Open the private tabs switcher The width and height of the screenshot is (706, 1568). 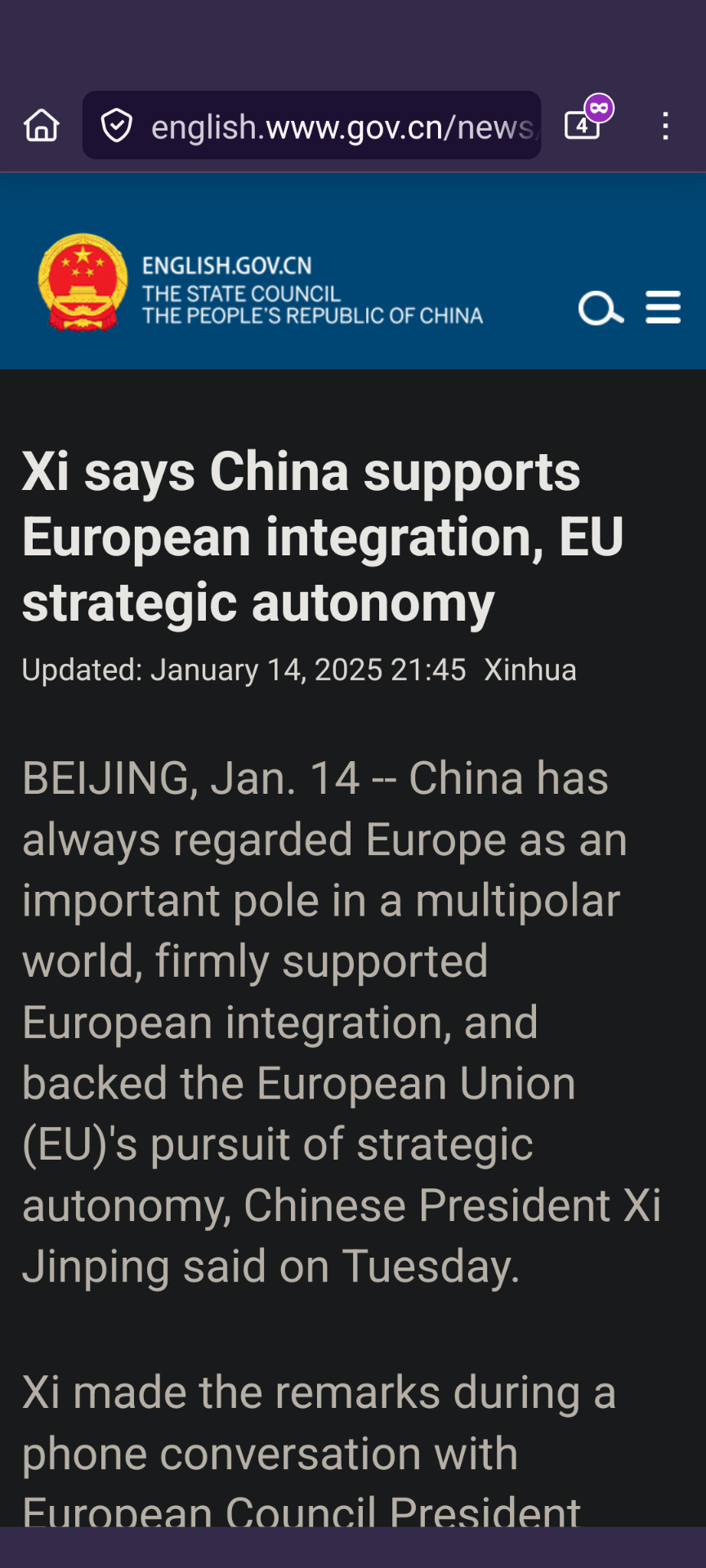tap(583, 125)
